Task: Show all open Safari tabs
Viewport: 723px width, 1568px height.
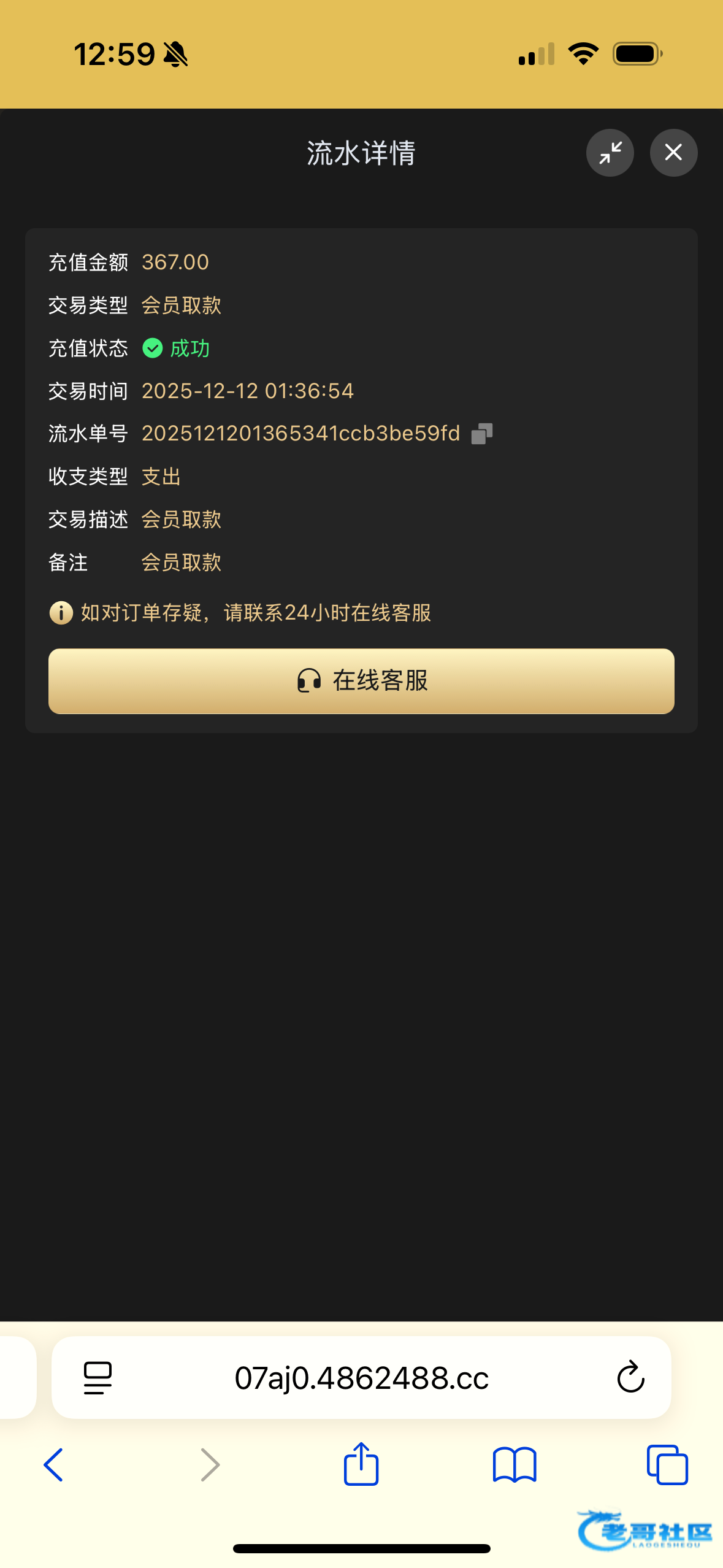Action: [x=667, y=1465]
